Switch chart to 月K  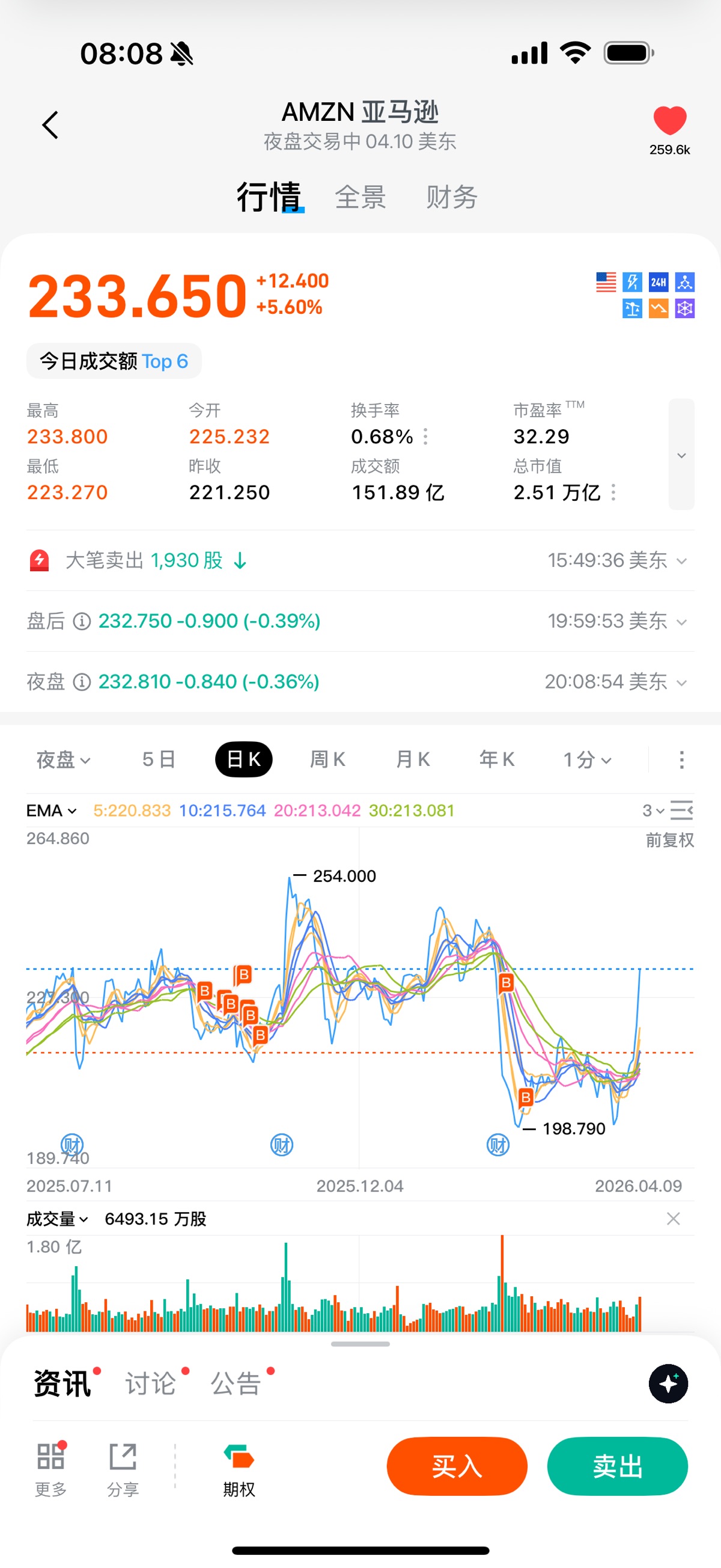(x=413, y=760)
